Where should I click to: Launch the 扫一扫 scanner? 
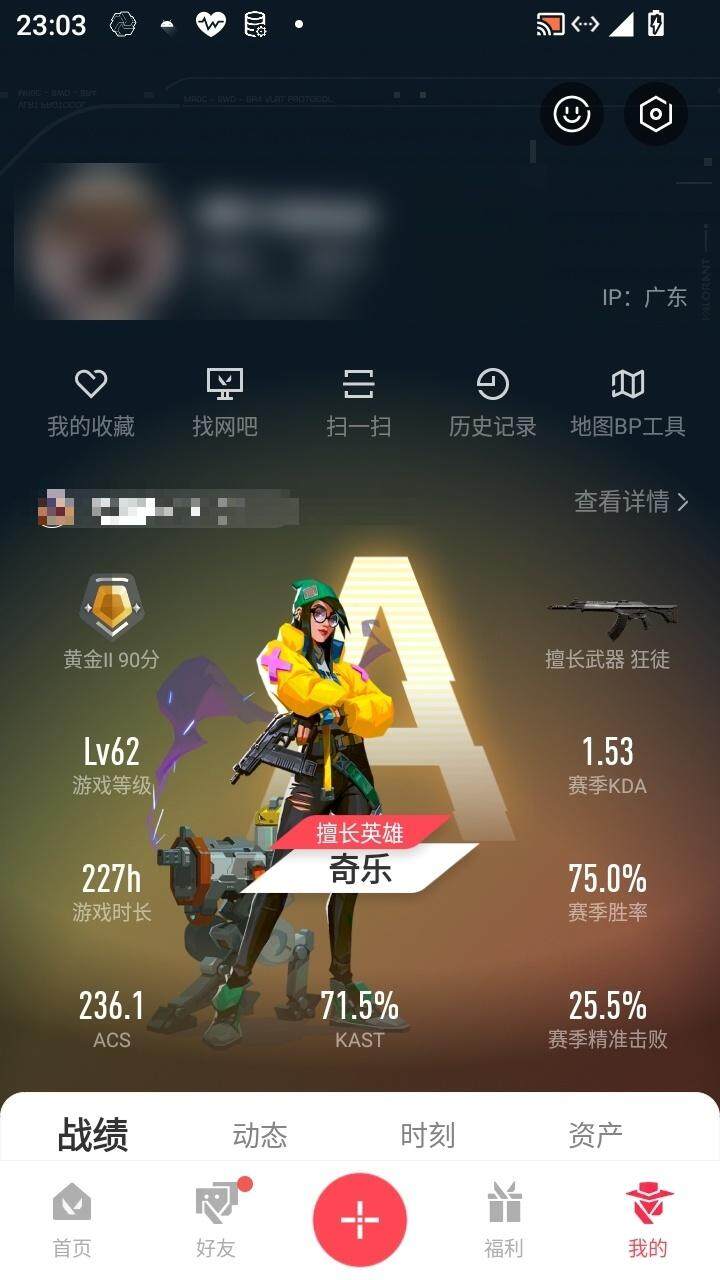pyautogui.click(x=359, y=403)
